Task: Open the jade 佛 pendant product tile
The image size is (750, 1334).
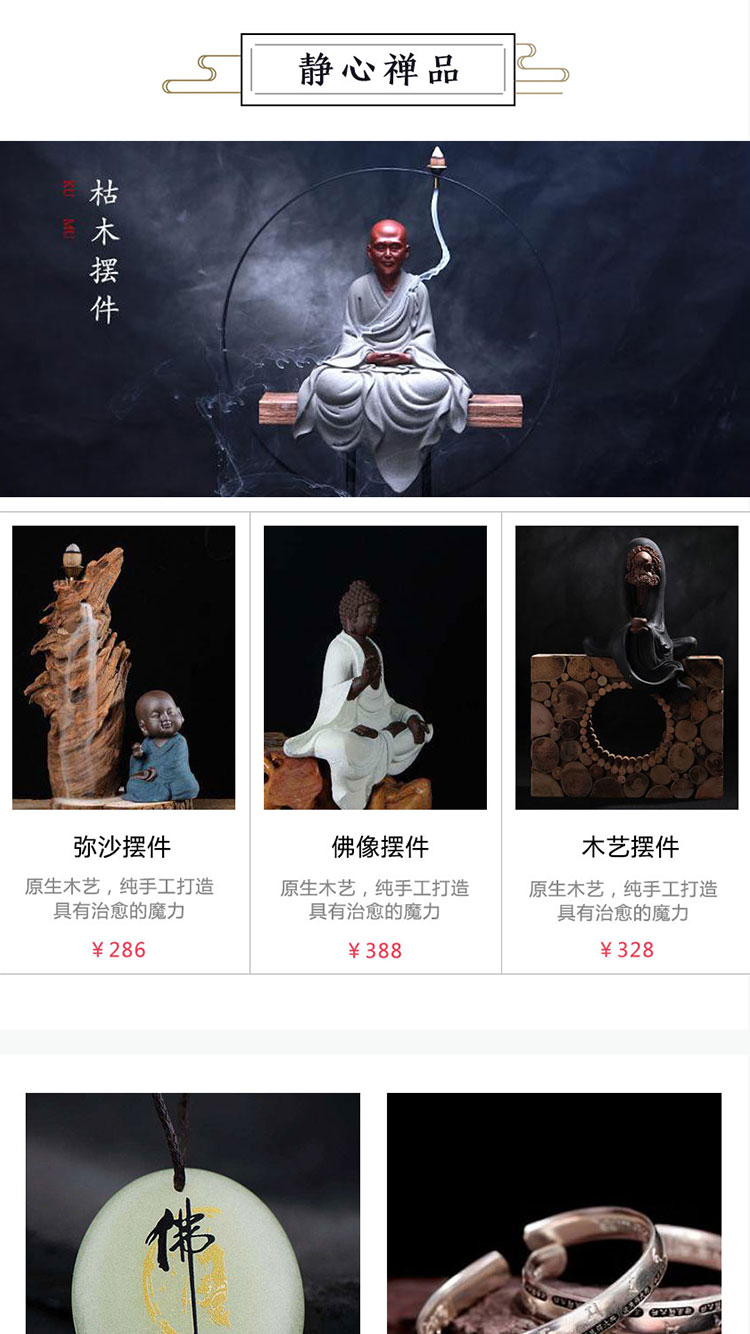Action: [193, 1212]
